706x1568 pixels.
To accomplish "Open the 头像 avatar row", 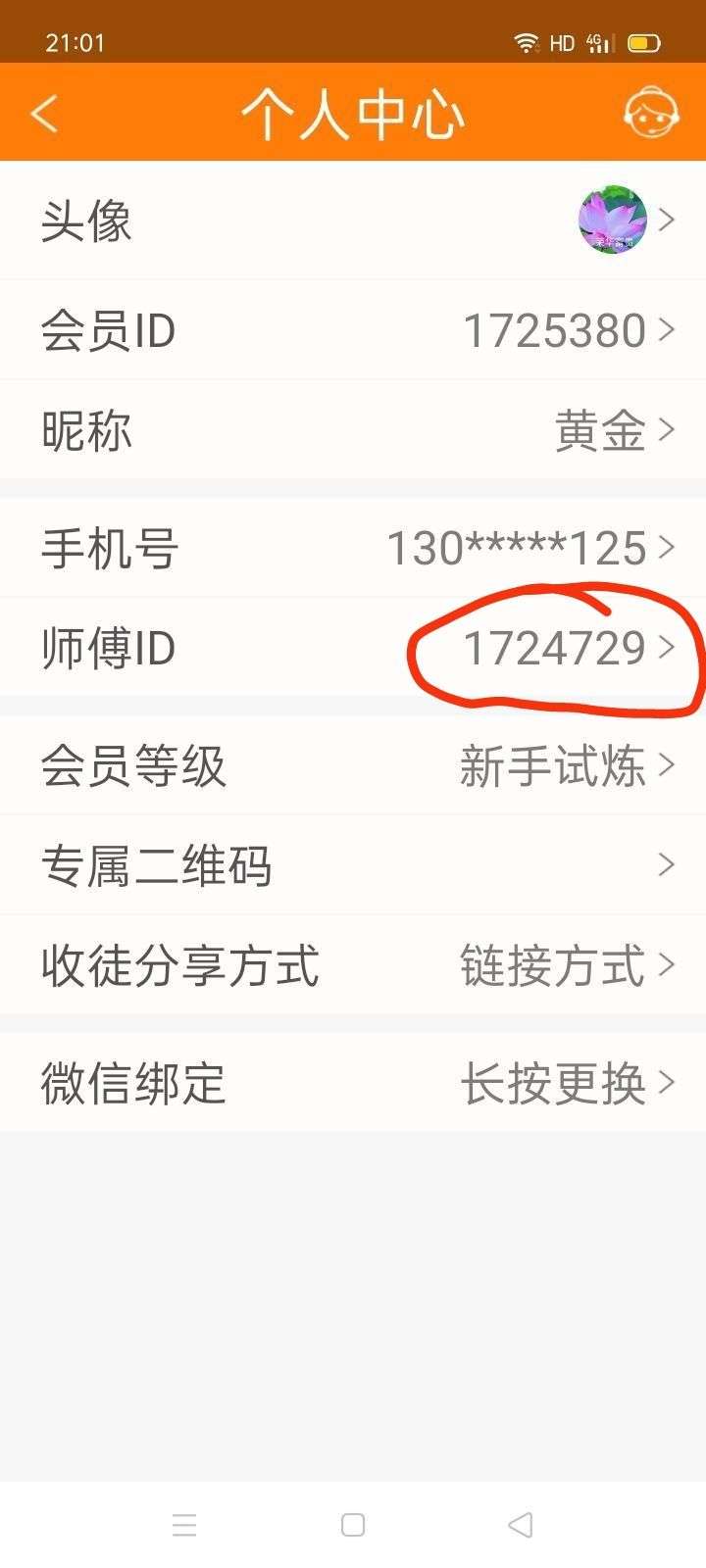I will click(353, 220).
